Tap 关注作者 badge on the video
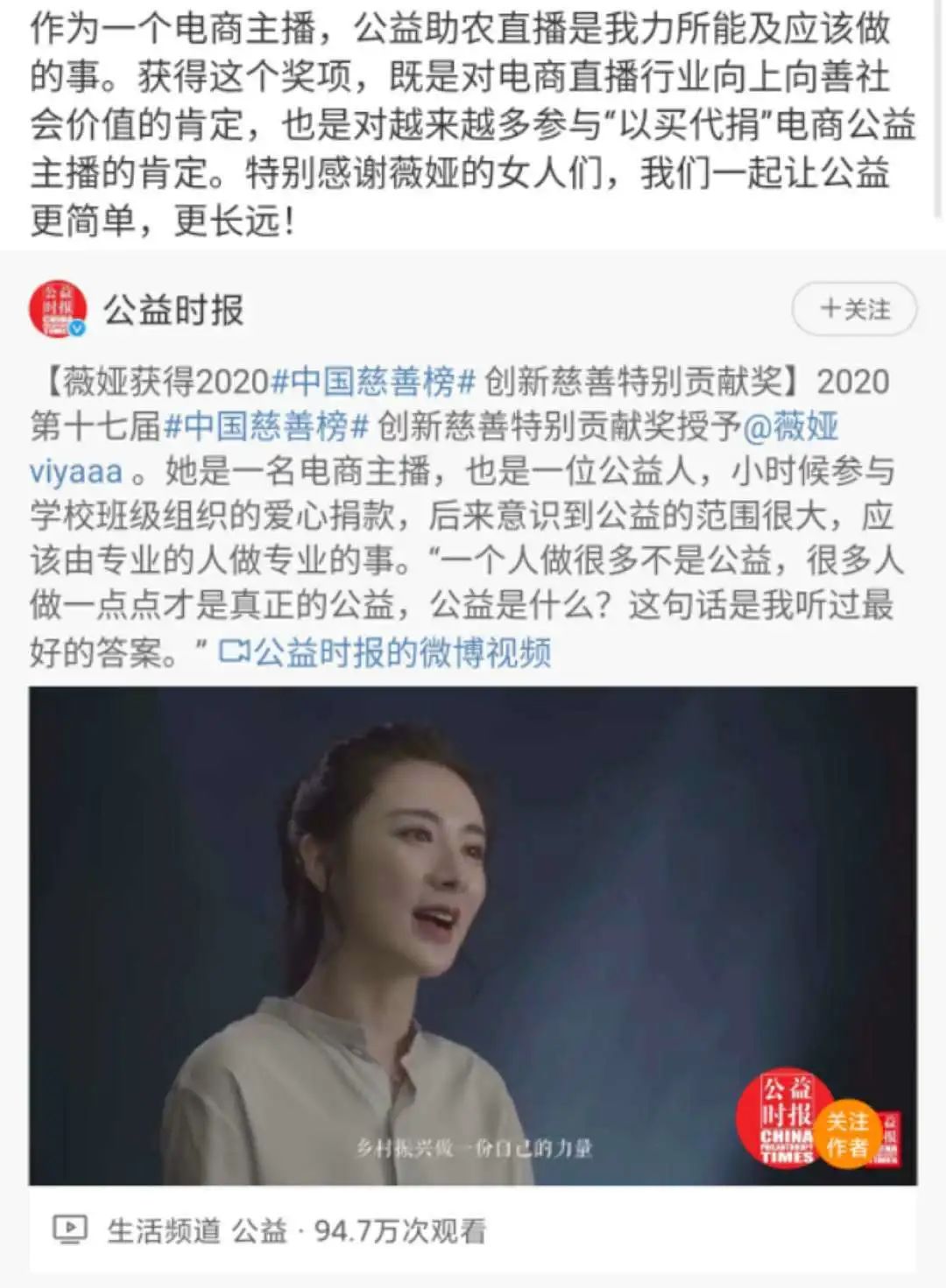946x1288 pixels. 847,1134
